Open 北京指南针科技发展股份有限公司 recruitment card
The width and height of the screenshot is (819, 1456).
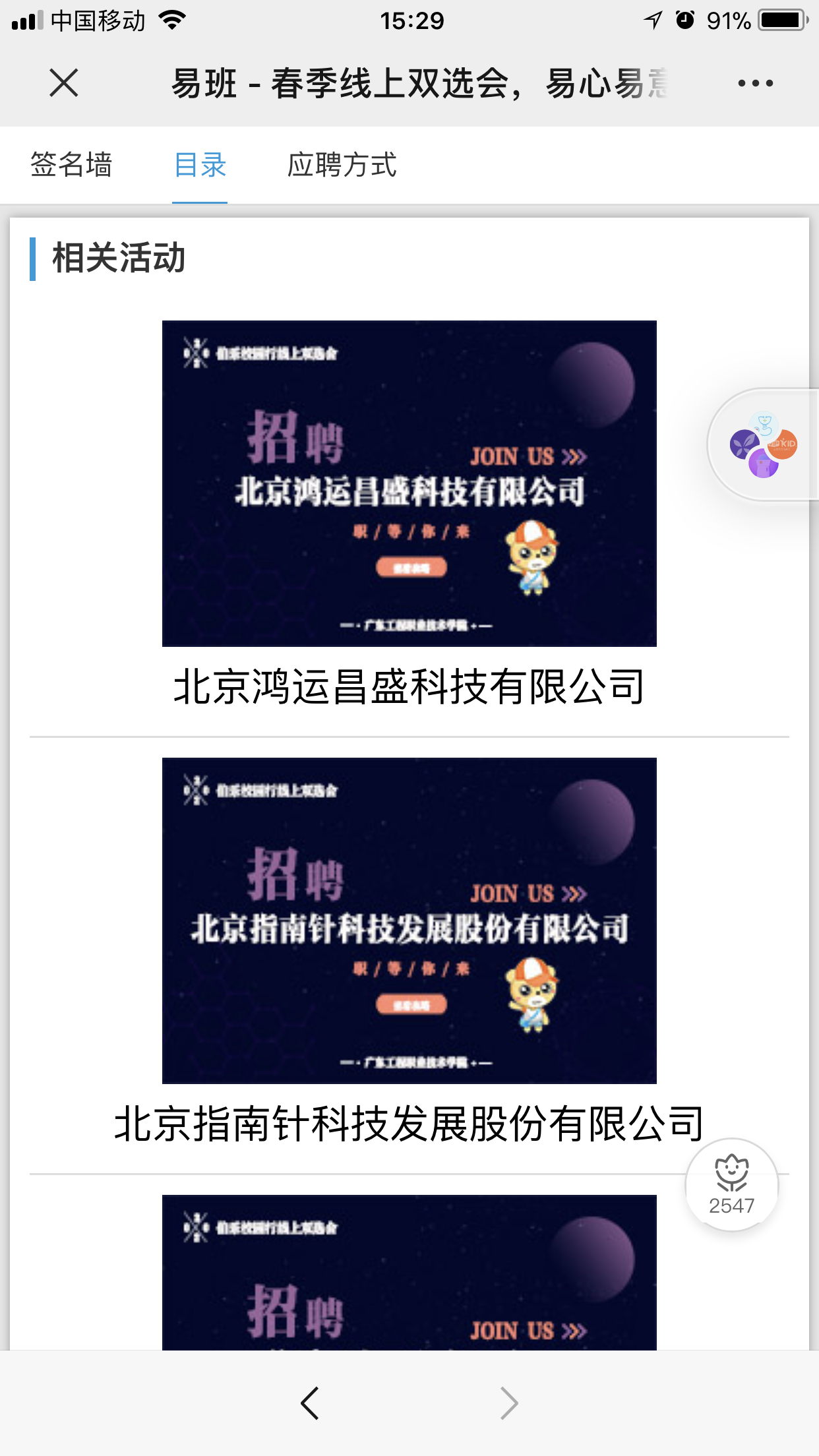tap(409, 921)
